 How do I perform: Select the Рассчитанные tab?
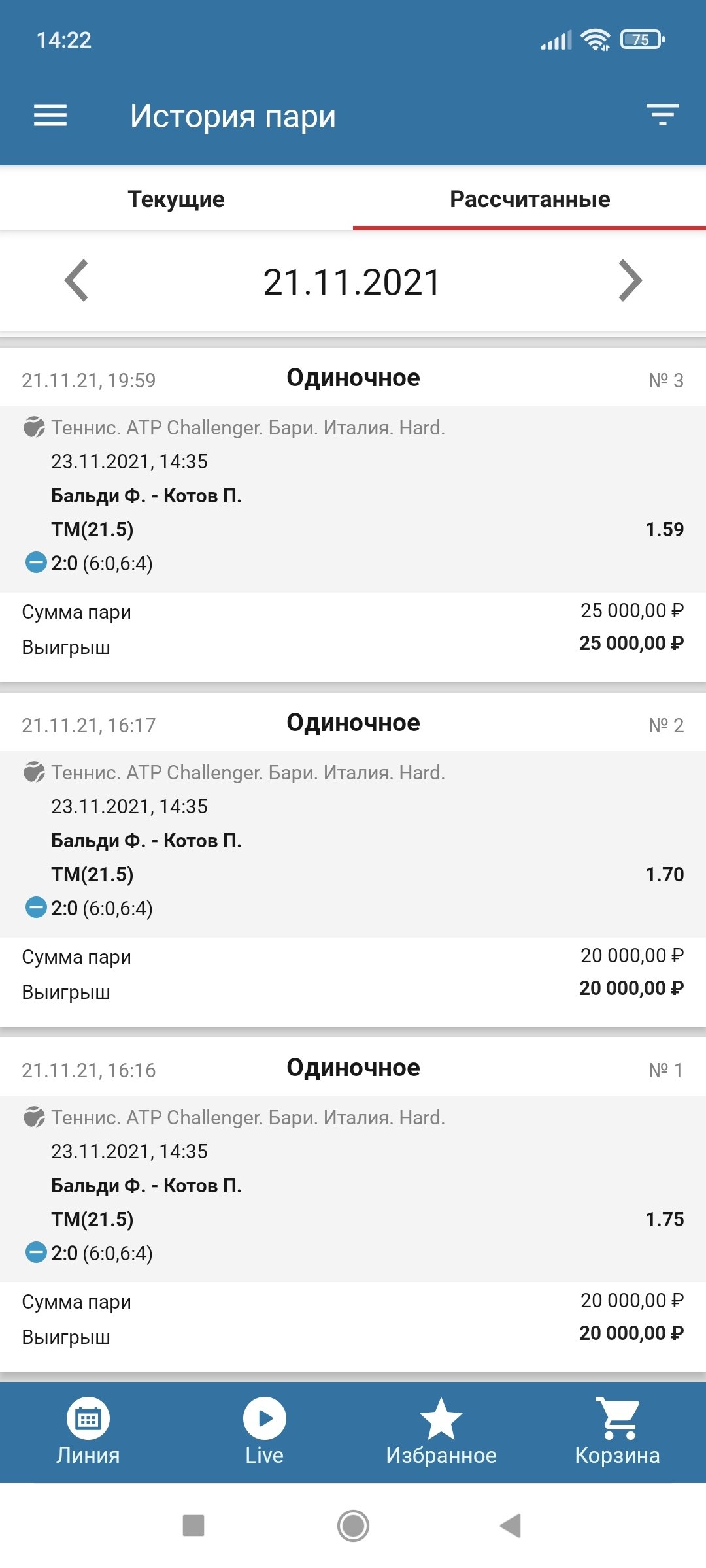529,199
